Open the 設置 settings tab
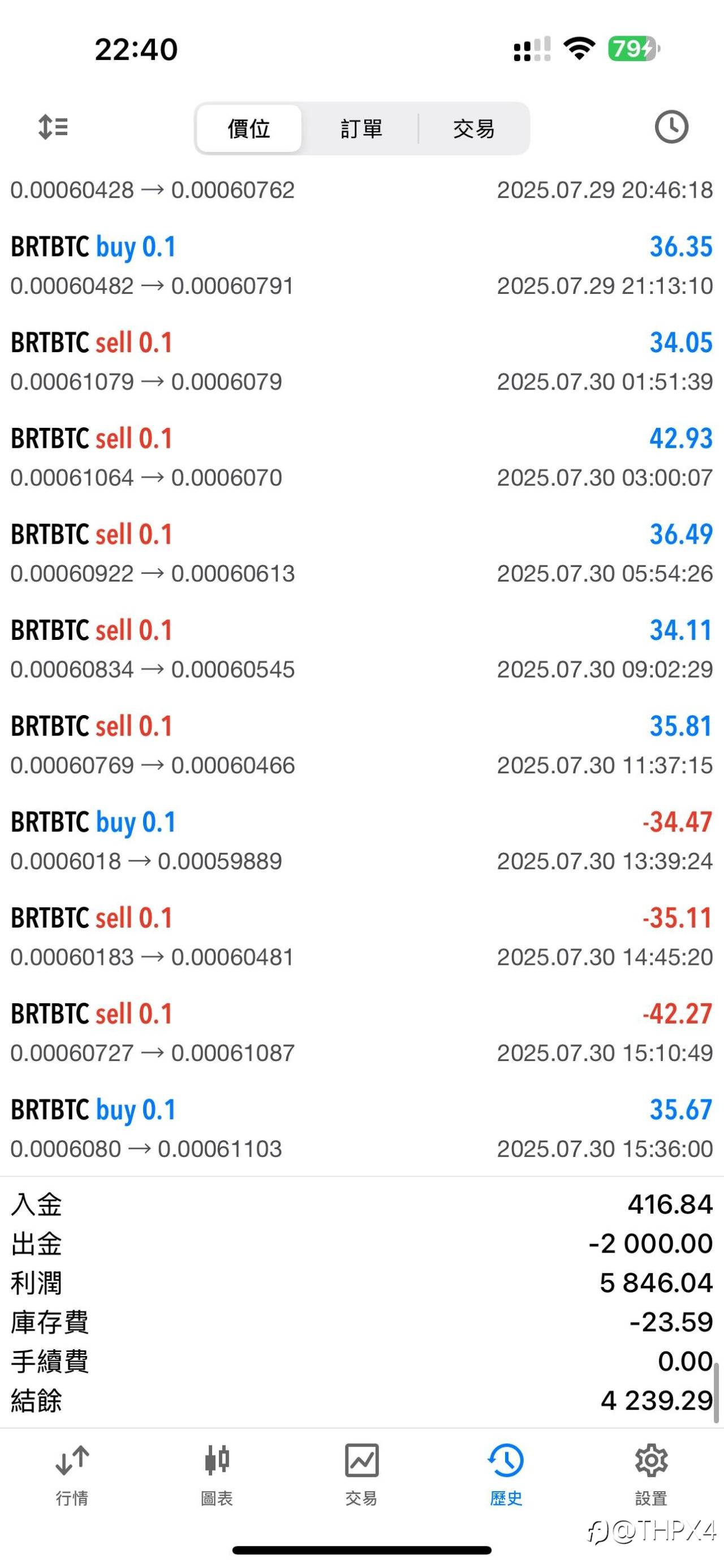 tap(651, 1474)
